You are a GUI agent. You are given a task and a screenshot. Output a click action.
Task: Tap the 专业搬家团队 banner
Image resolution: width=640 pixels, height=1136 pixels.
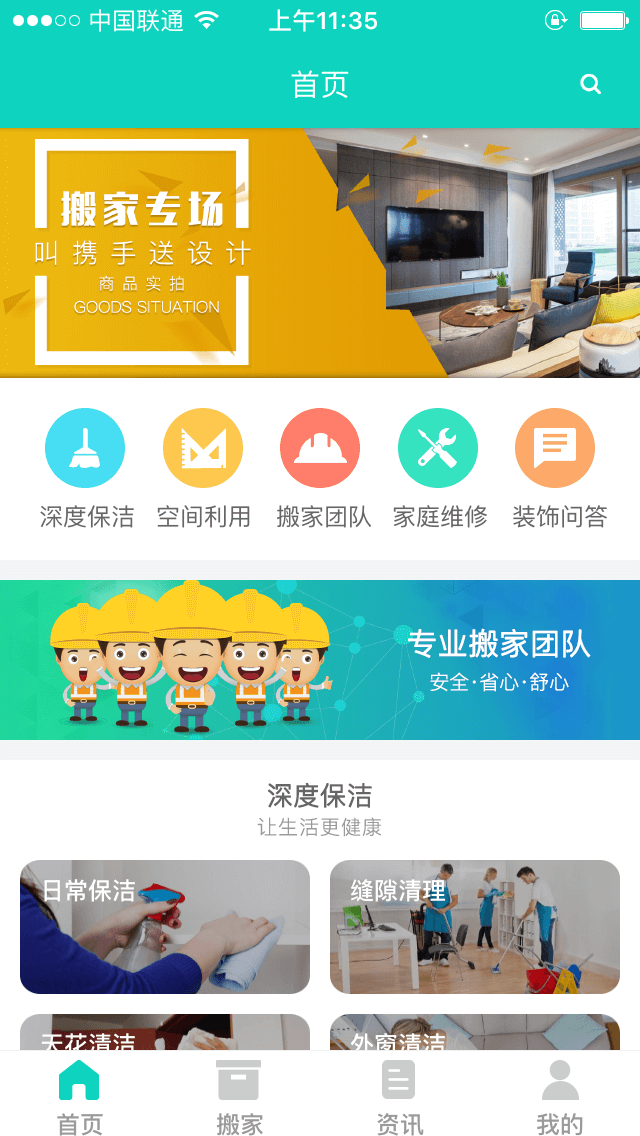click(320, 660)
